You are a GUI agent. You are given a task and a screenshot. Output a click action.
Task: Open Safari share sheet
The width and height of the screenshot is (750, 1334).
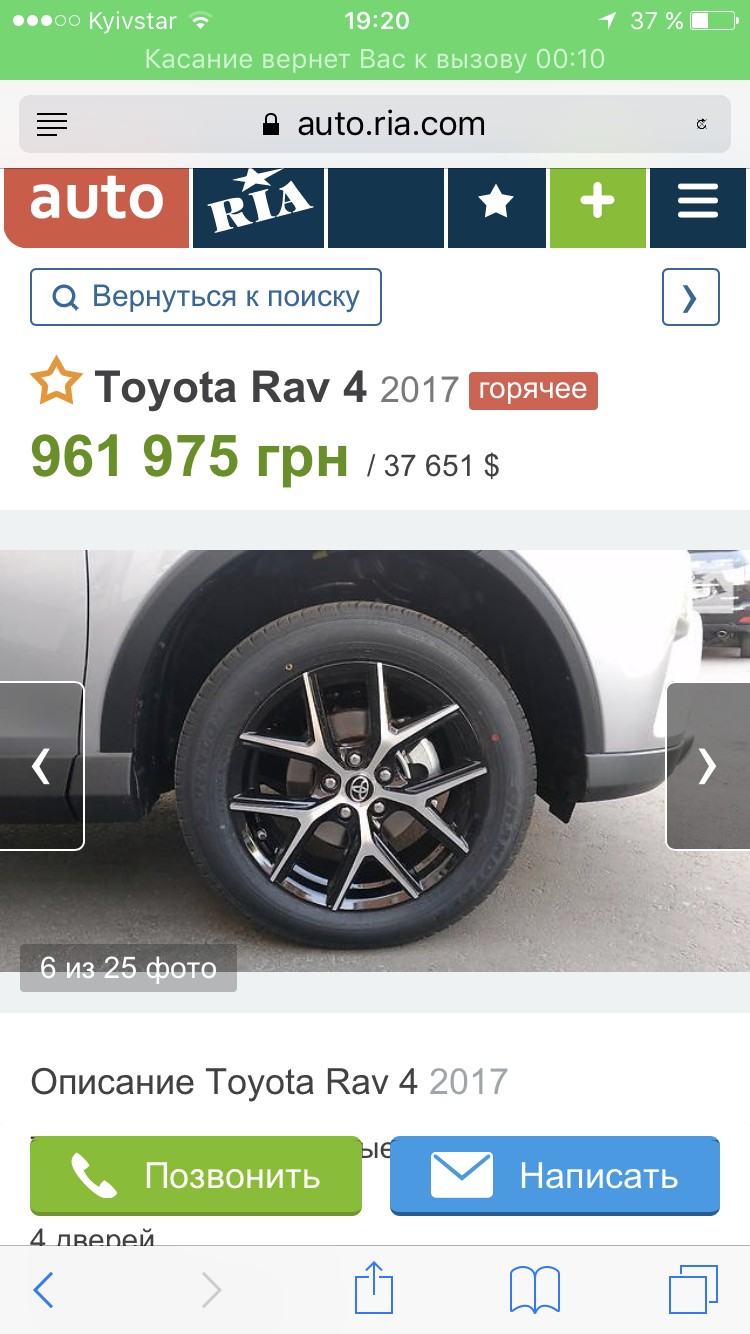374,1288
